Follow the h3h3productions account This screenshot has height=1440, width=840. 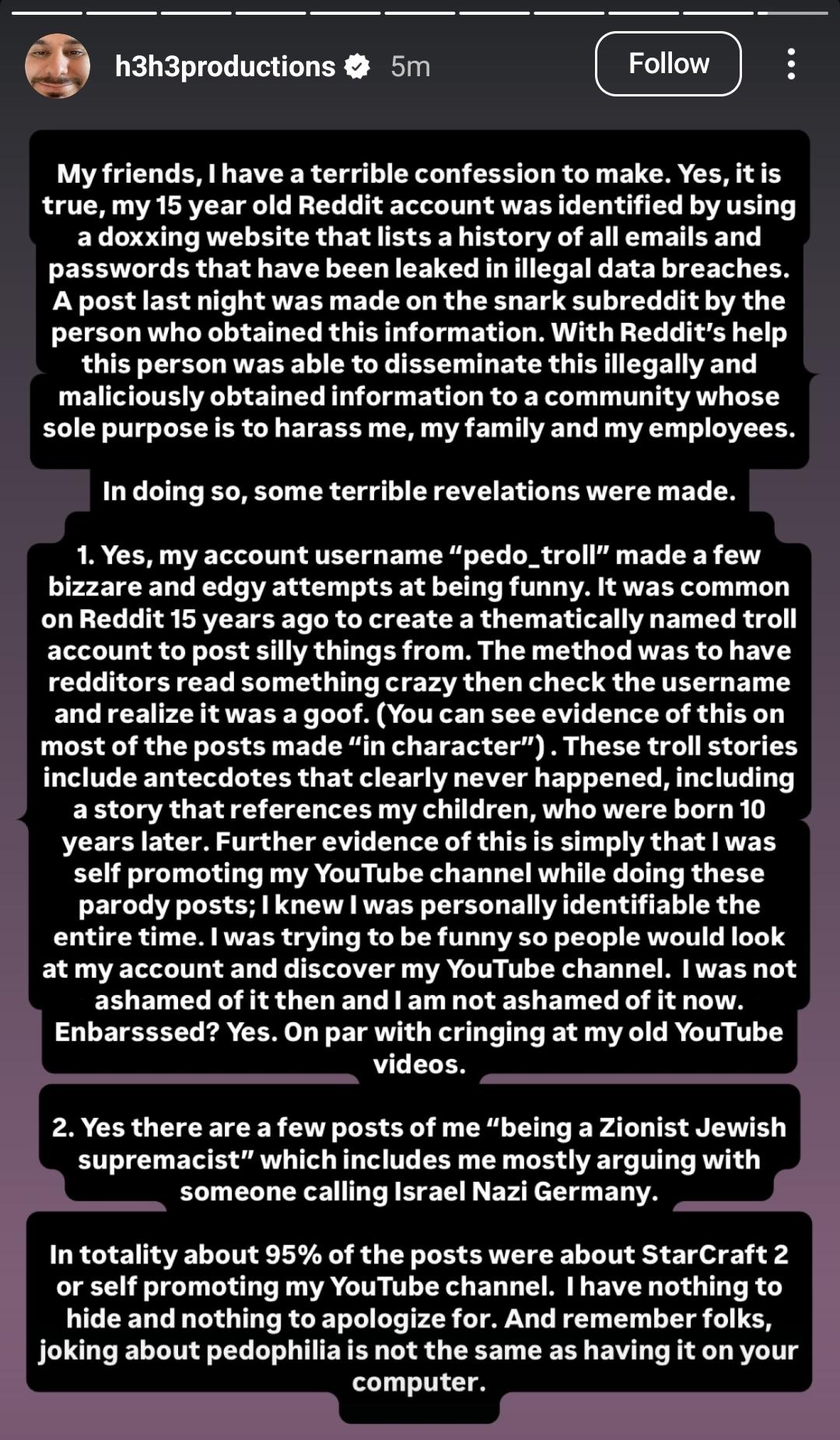(x=668, y=64)
